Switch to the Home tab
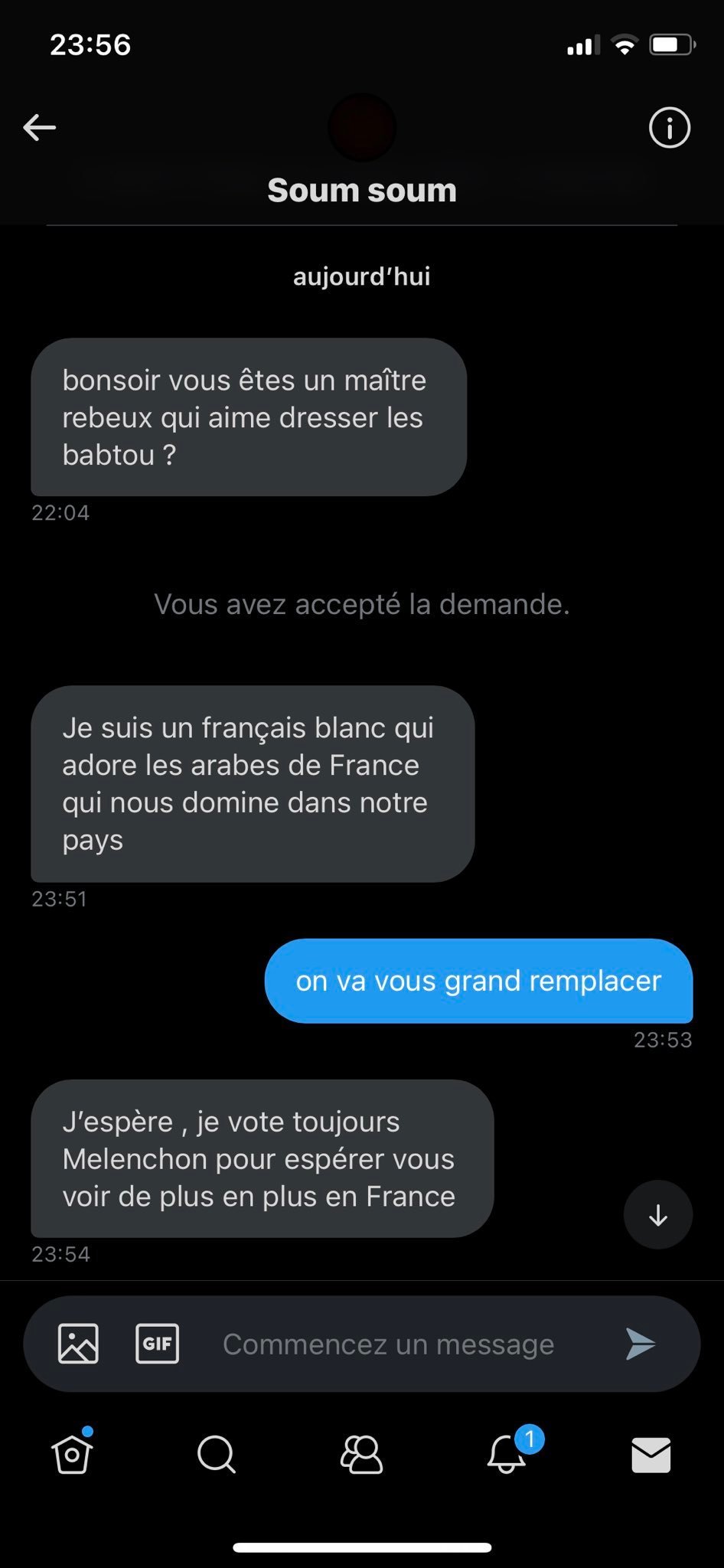This screenshot has width=724, height=1568. 72,1454
